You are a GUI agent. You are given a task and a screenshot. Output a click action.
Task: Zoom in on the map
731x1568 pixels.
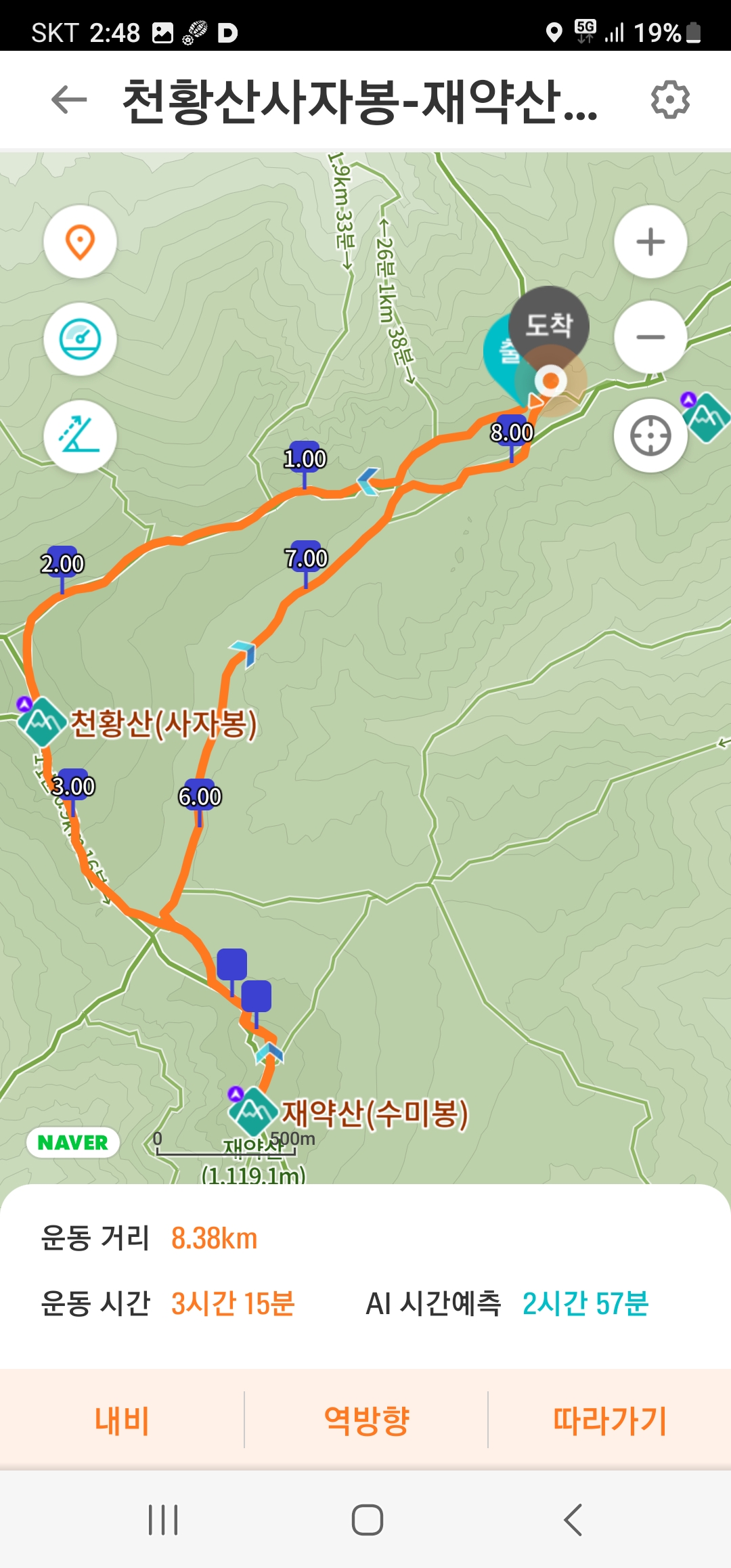coord(650,242)
